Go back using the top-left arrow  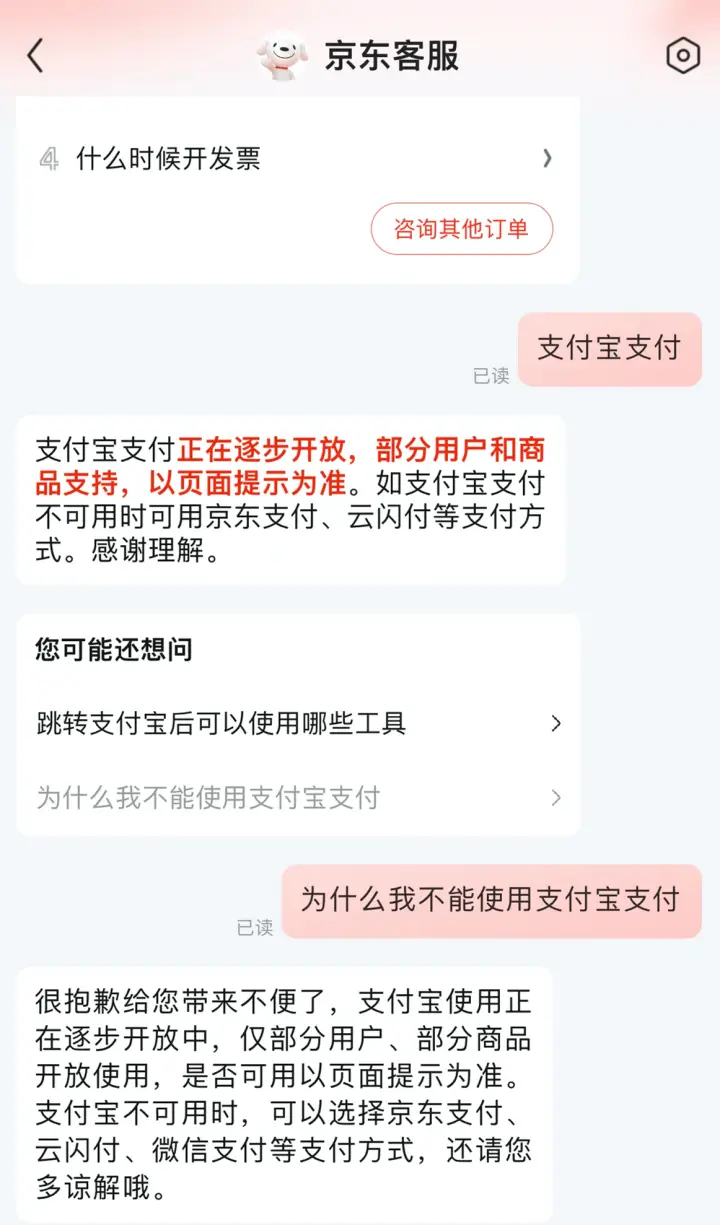pyautogui.click(x=36, y=56)
